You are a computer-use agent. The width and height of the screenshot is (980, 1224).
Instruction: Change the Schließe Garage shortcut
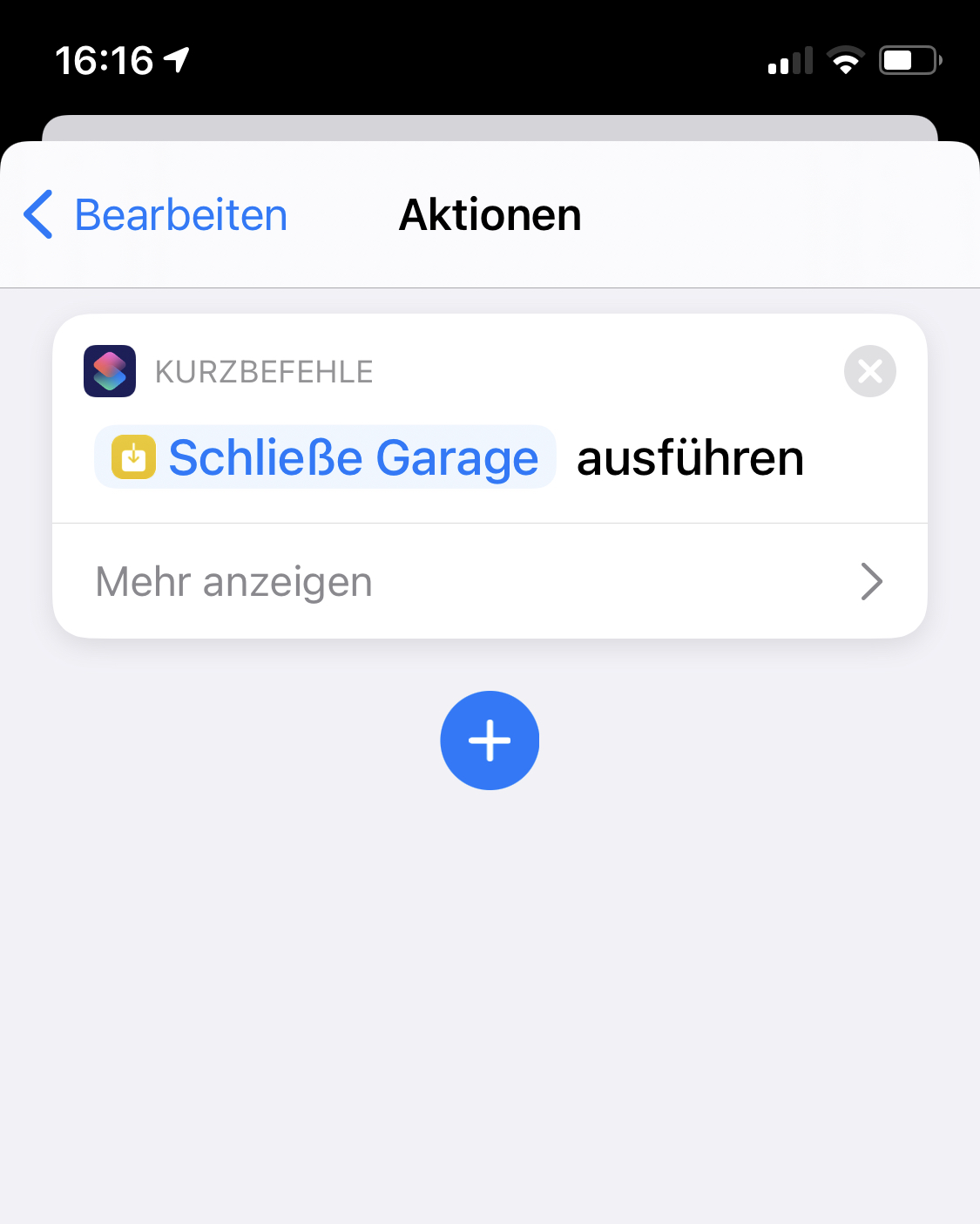(x=325, y=458)
